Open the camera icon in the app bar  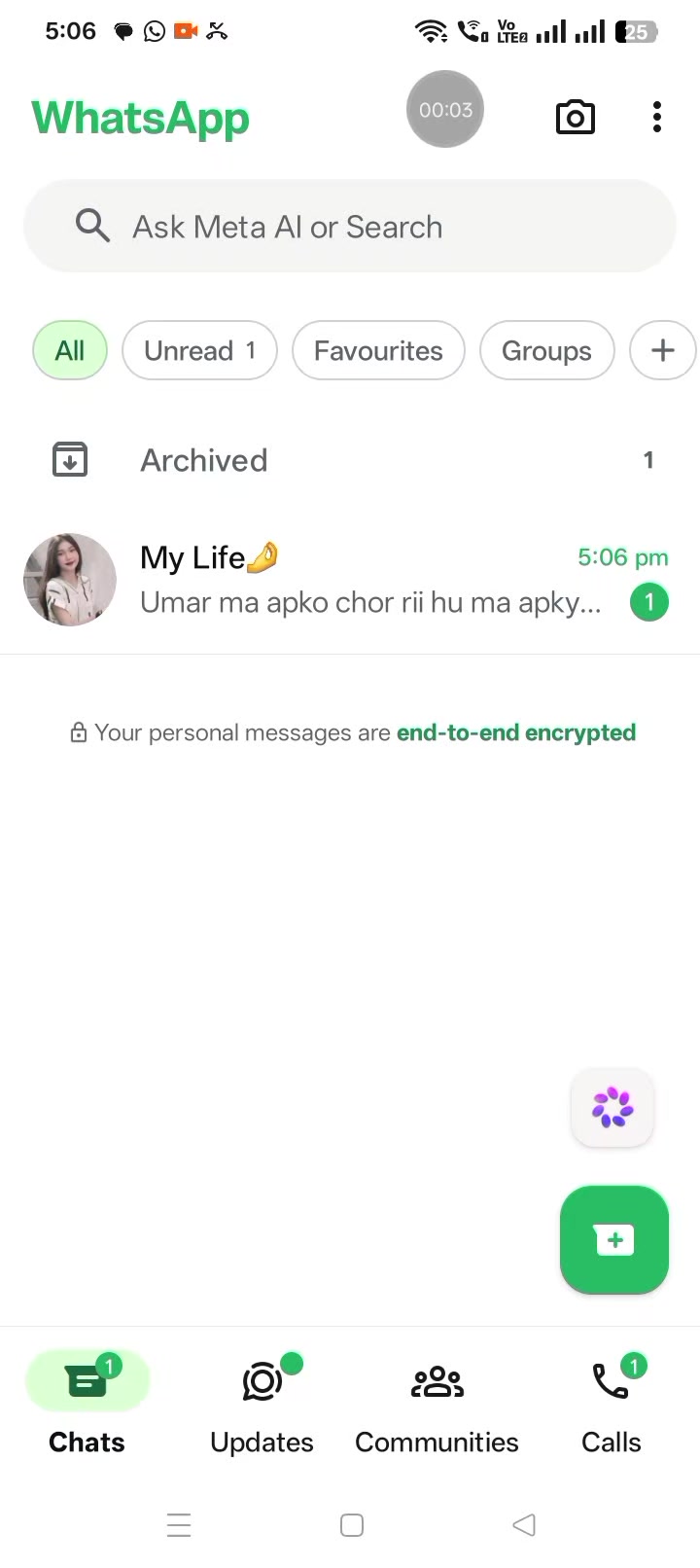pos(575,118)
